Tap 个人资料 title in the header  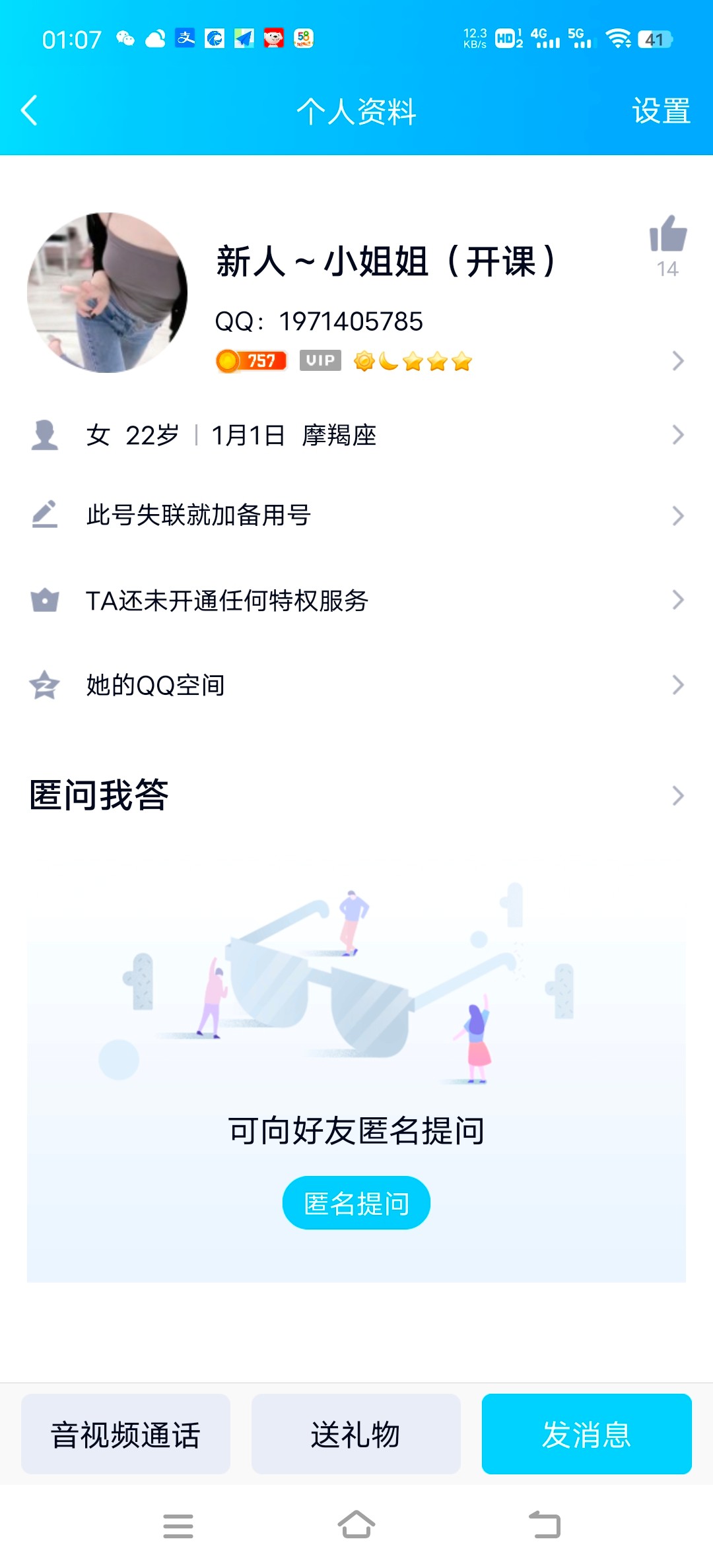point(356,112)
